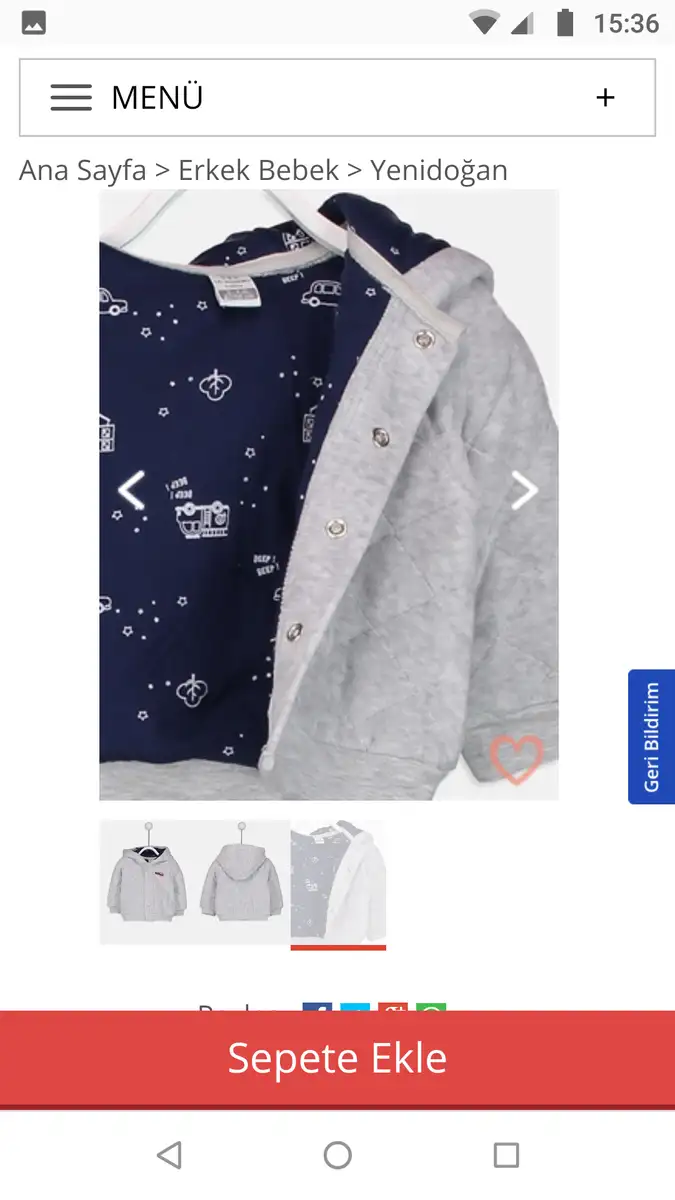
Task: Open the Geri Bildirim feedback tab
Action: (651, 736)
